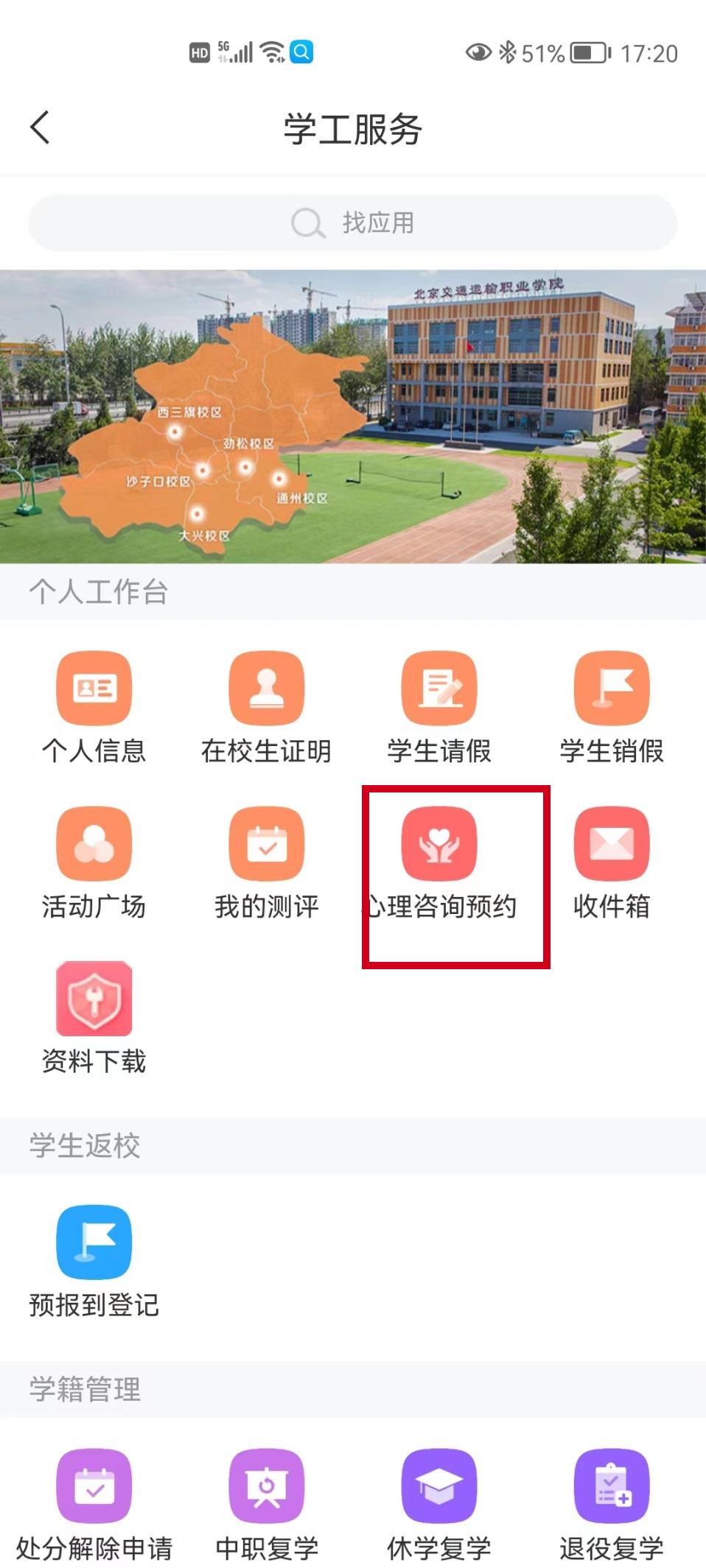
Task: Go back from 学工服务 page
Action: (41, 128)
